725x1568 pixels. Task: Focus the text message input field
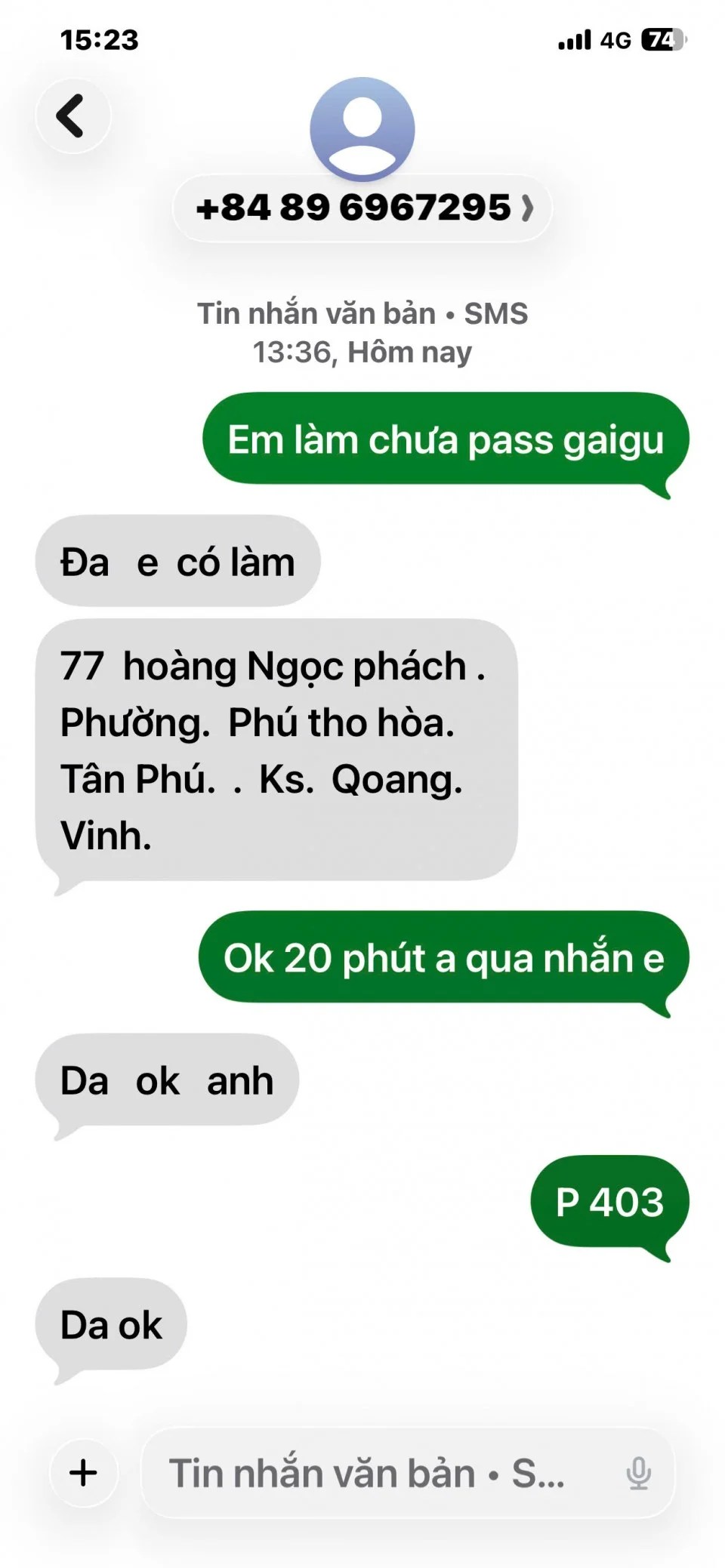coord(378,1473)
